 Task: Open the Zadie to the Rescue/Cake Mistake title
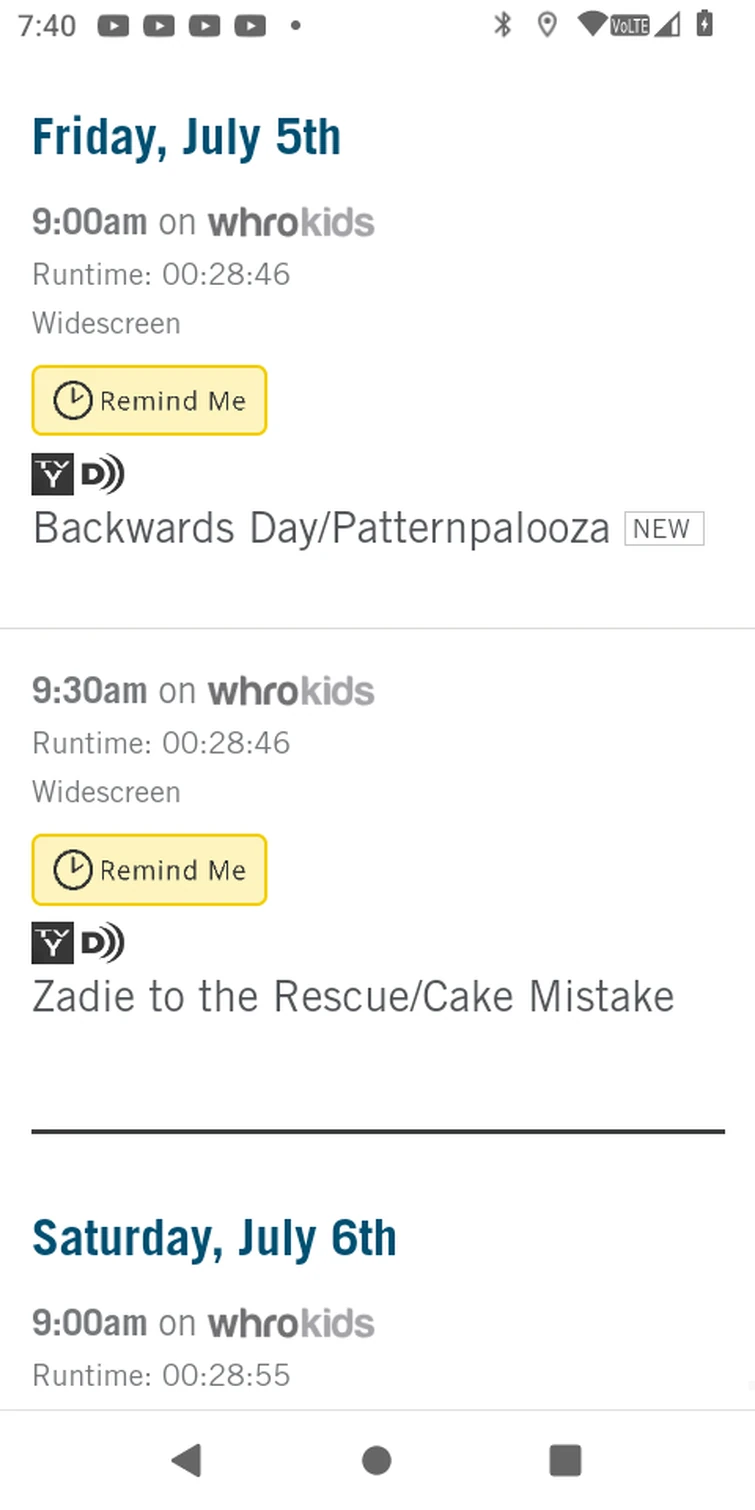353,995
